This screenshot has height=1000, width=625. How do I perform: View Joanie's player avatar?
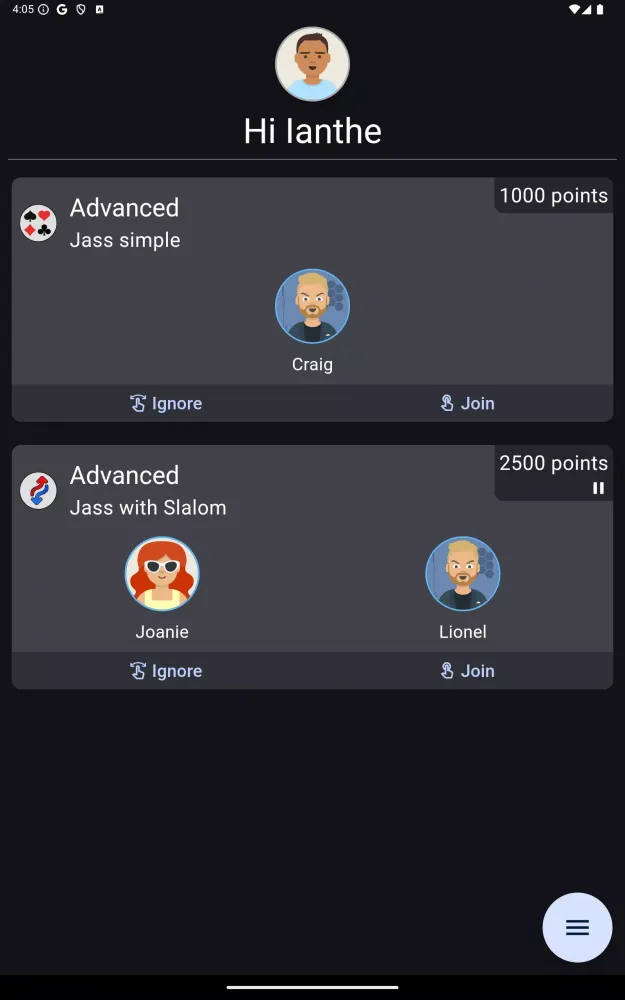(x=162, y=574)
